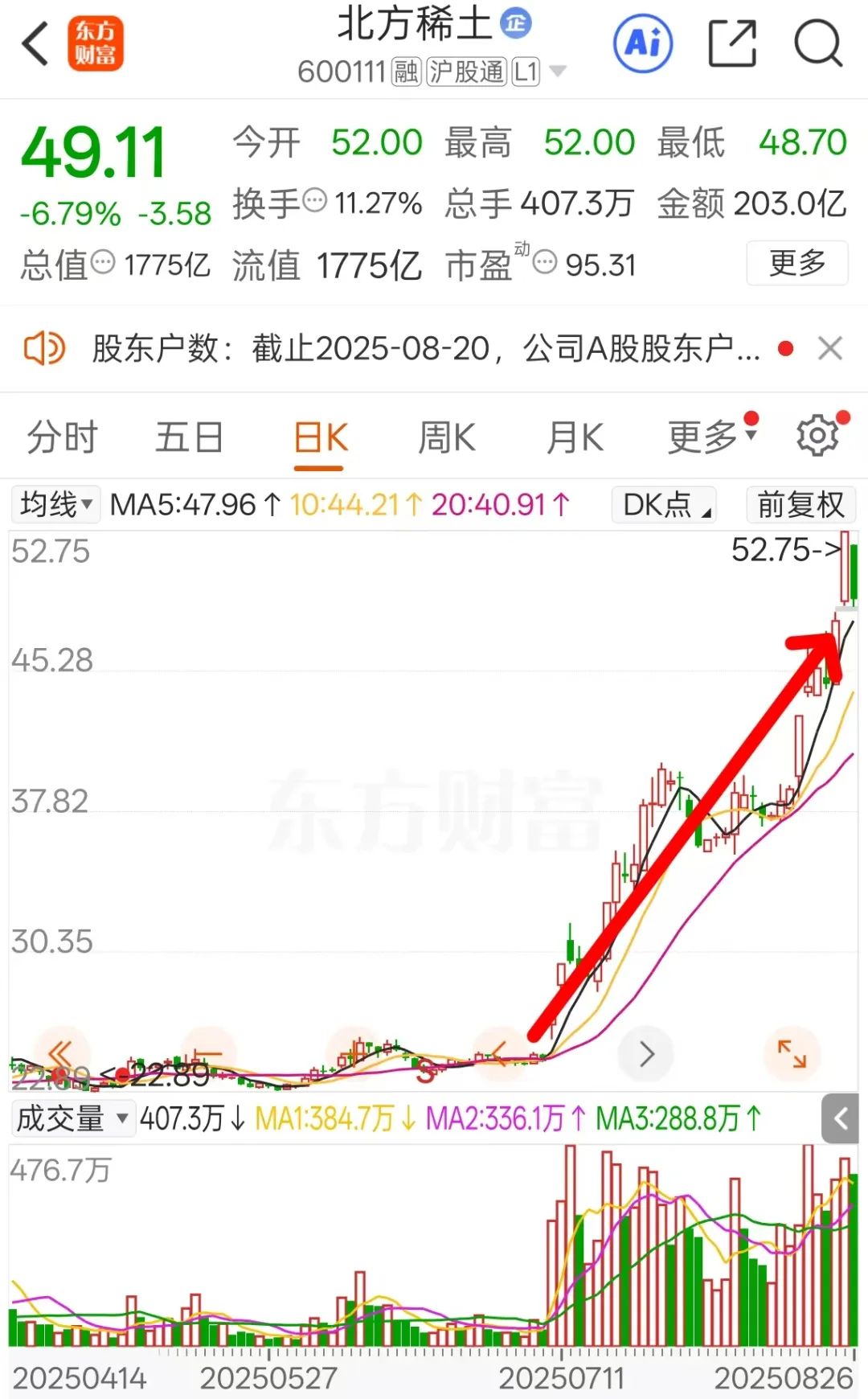Switch to the 分时 chart tab
The height and width of the screenshot is (1399, 868).
[62, 438]
